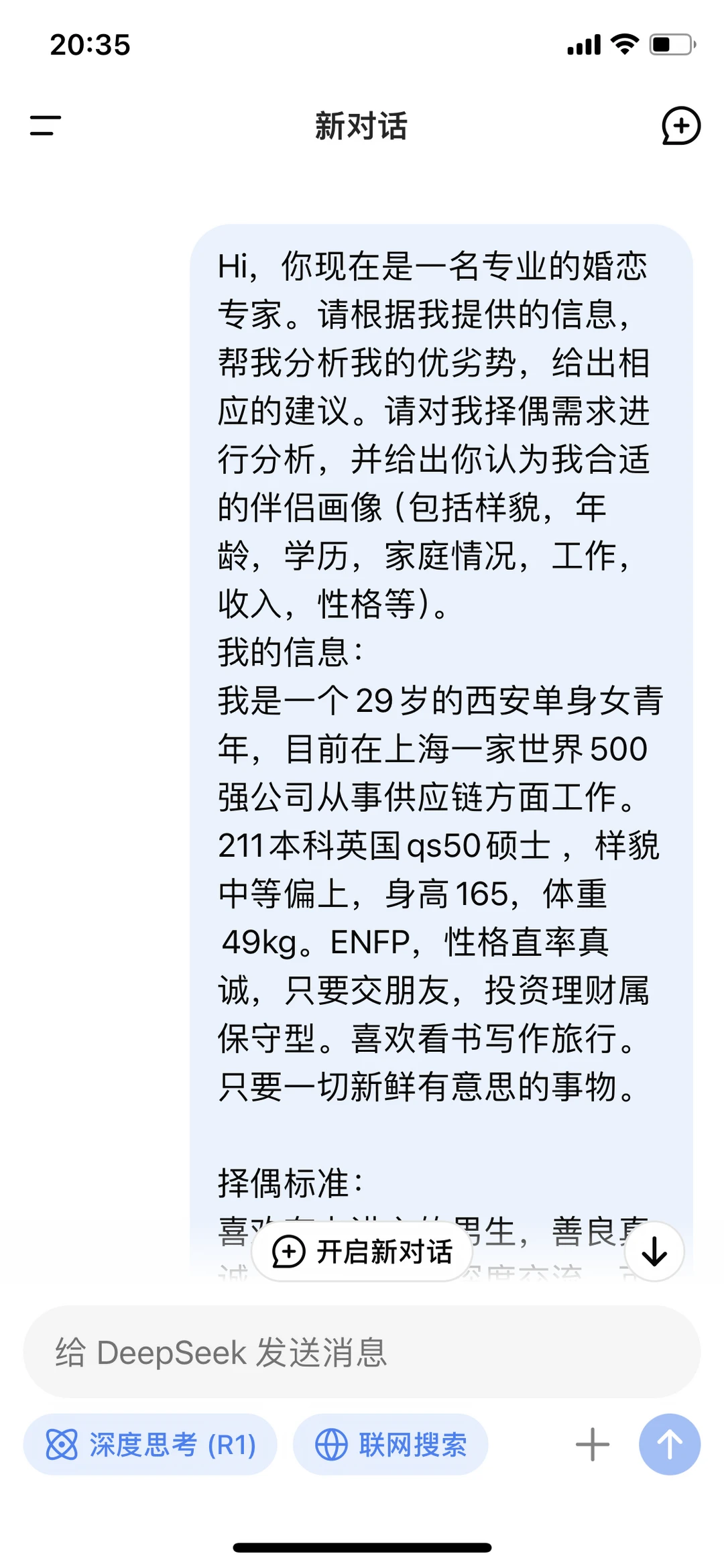Open the sidebar menu icon

45,125
